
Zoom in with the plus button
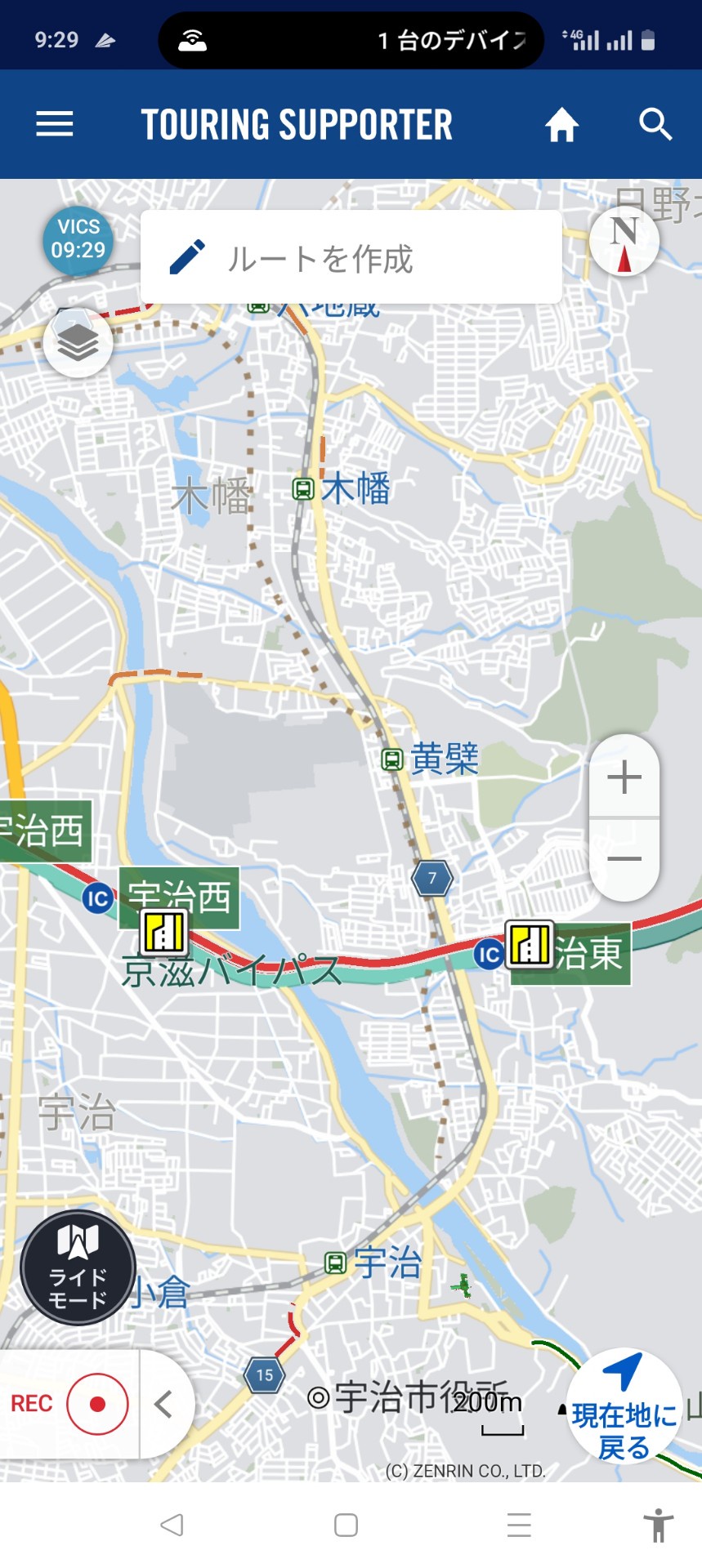pyautogui.click(x=624, y=777)
